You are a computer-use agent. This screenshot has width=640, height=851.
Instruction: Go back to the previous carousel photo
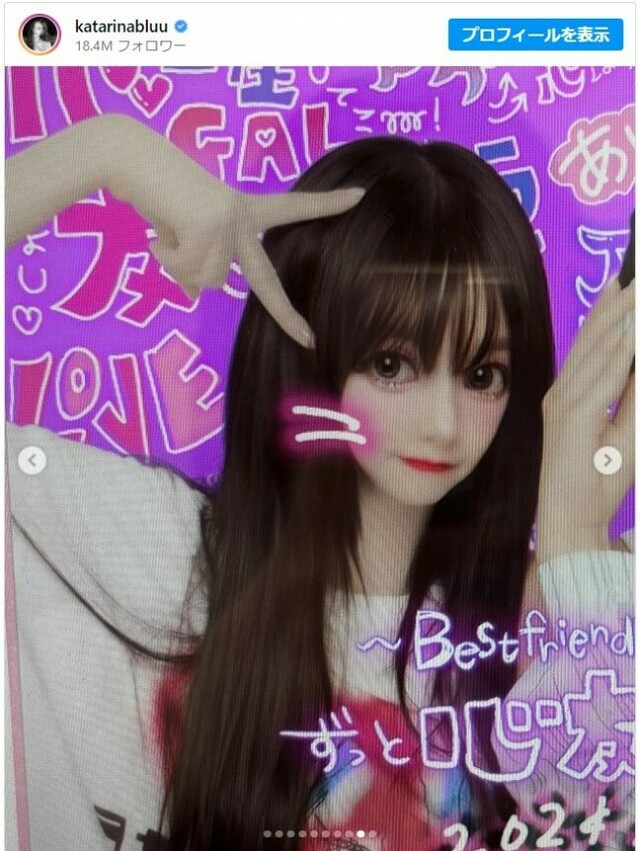tap(33, 460)
